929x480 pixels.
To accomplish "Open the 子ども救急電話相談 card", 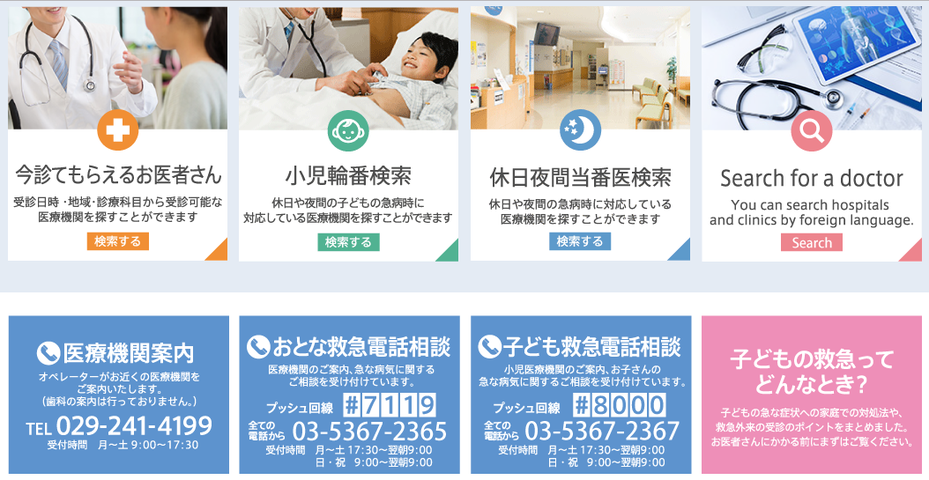I will click(580, 395).
